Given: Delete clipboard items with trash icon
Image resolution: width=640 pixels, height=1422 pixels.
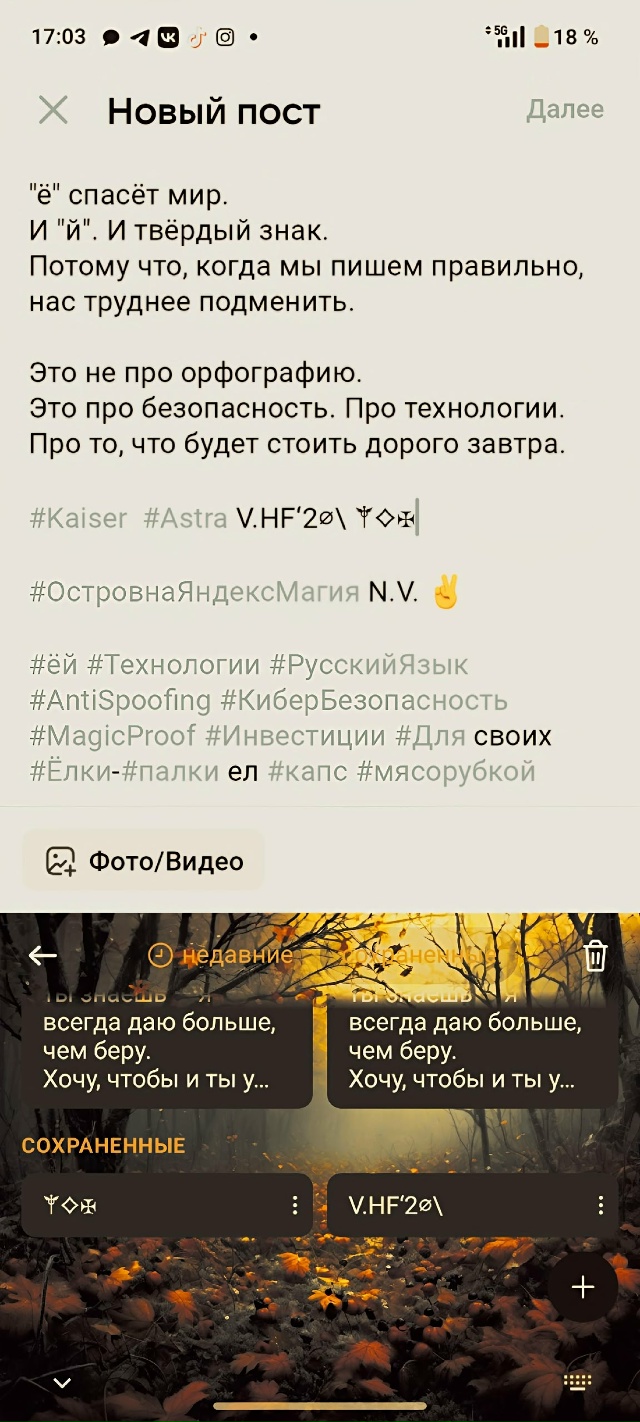Looking at the screenshot, I should [596, 956].
